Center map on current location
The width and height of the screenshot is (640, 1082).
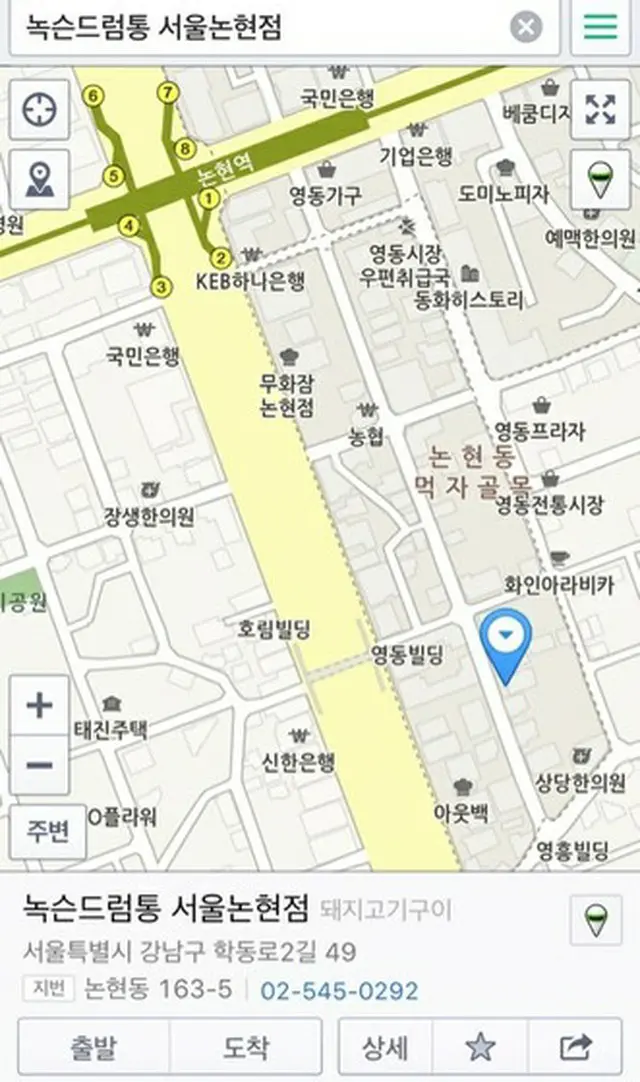(39, 109)
